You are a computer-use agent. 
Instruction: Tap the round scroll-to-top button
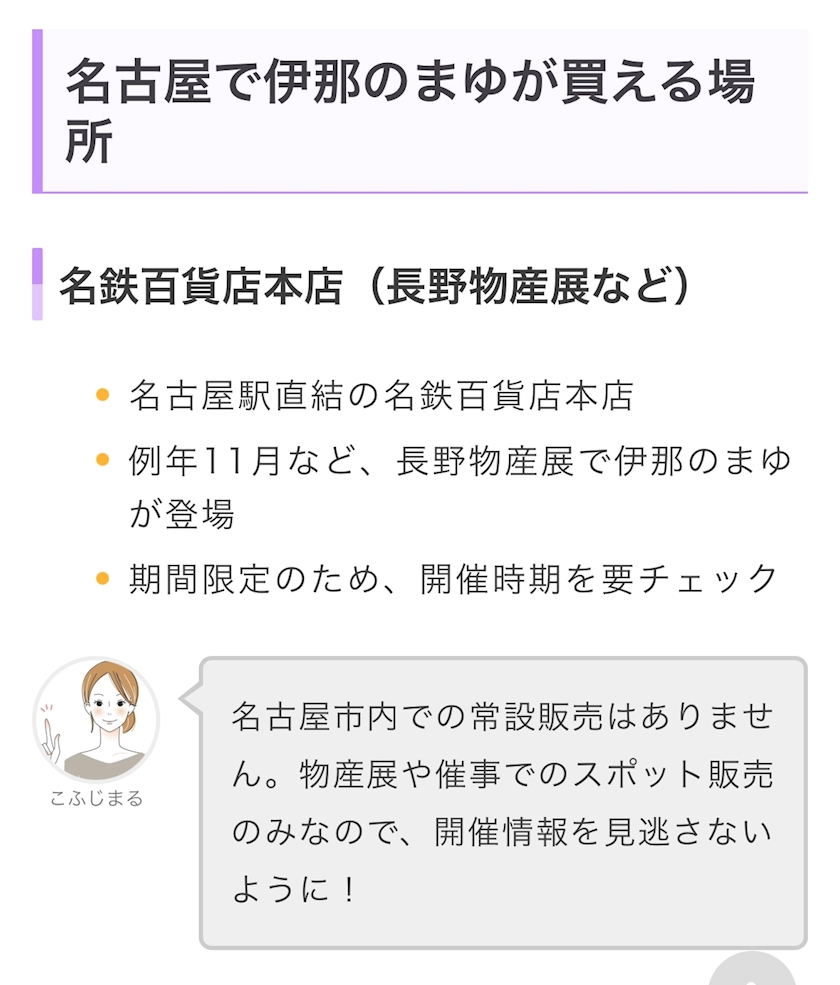point(752,970)
